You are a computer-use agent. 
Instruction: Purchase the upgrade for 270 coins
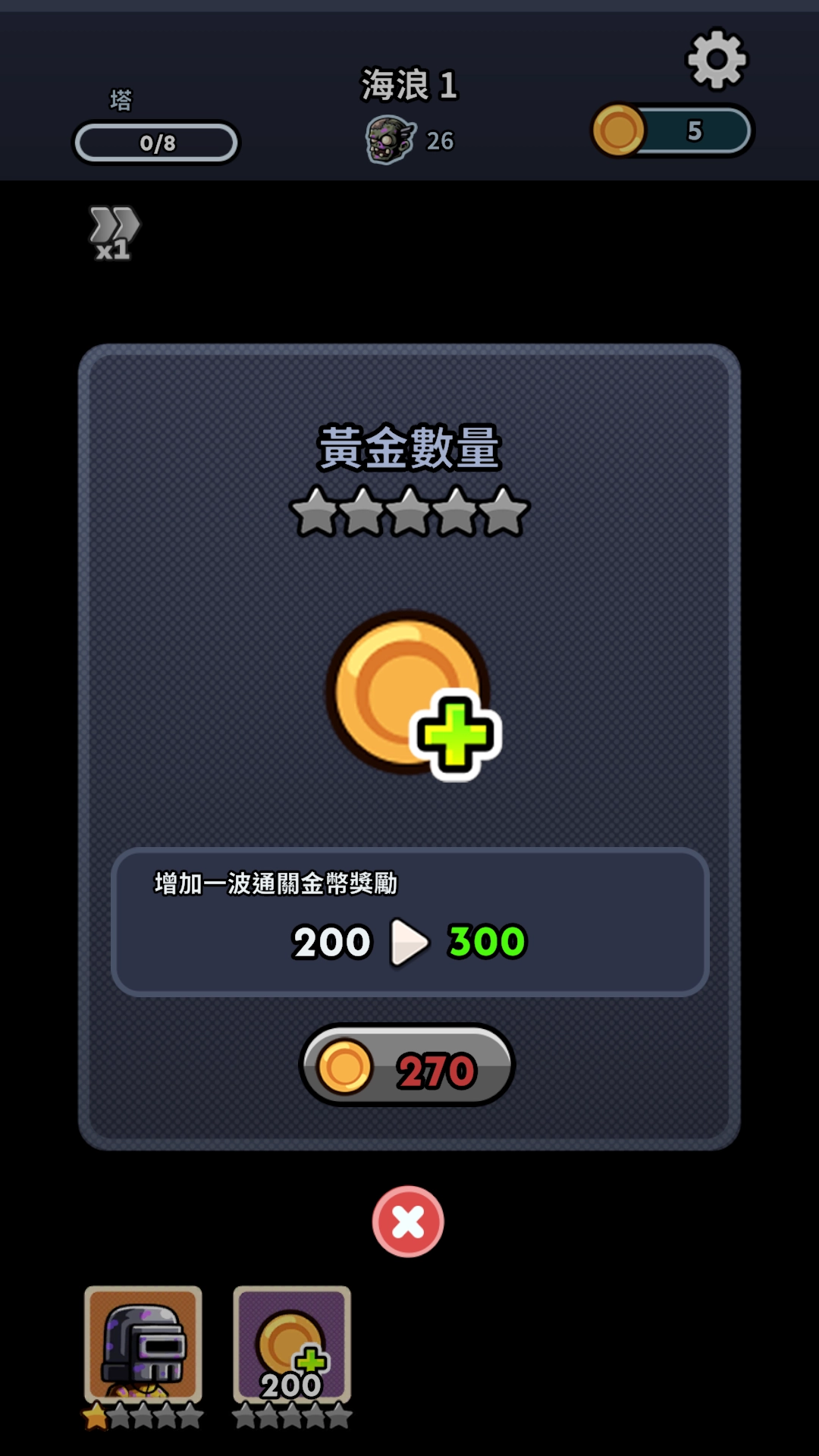[409, 1065]
